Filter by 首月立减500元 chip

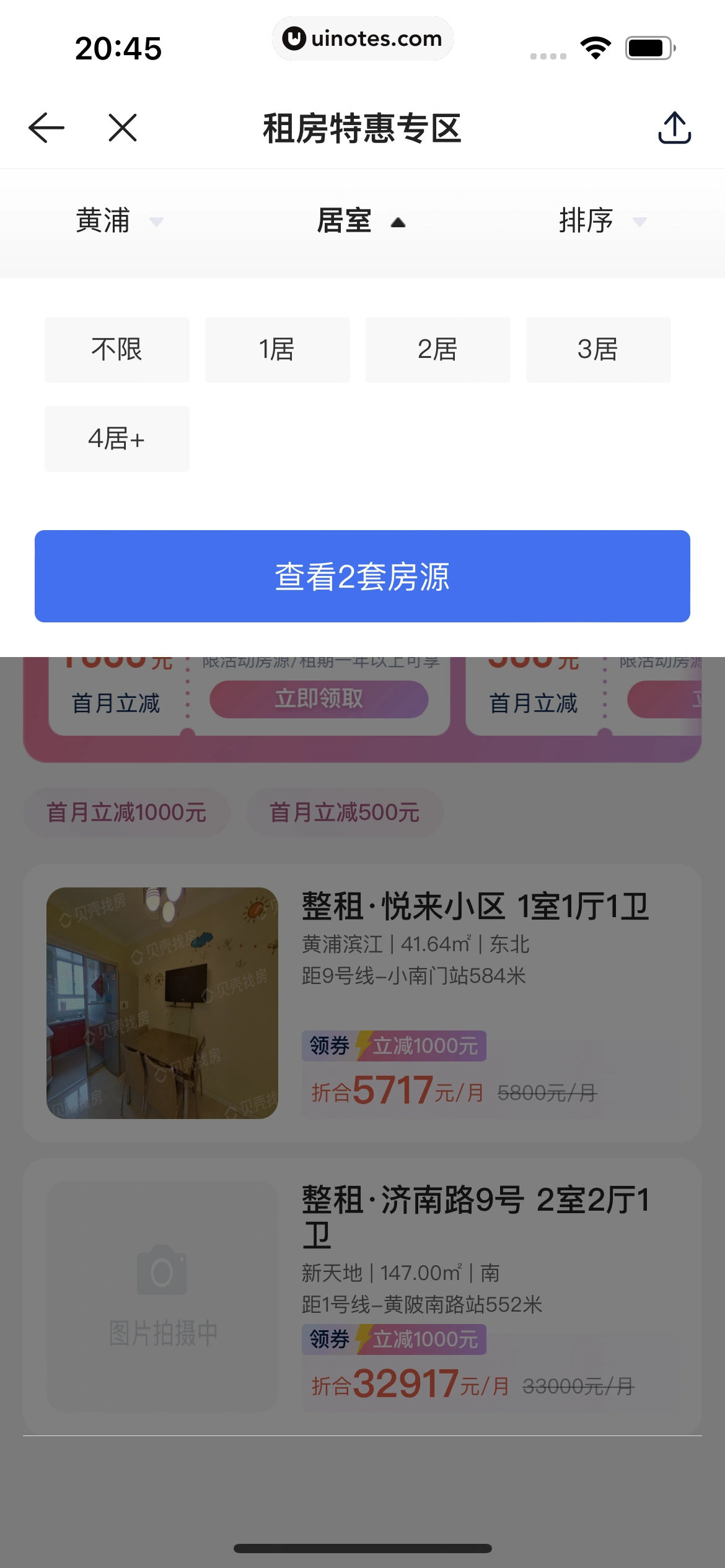pyautogui.click(x=345, y=812)
